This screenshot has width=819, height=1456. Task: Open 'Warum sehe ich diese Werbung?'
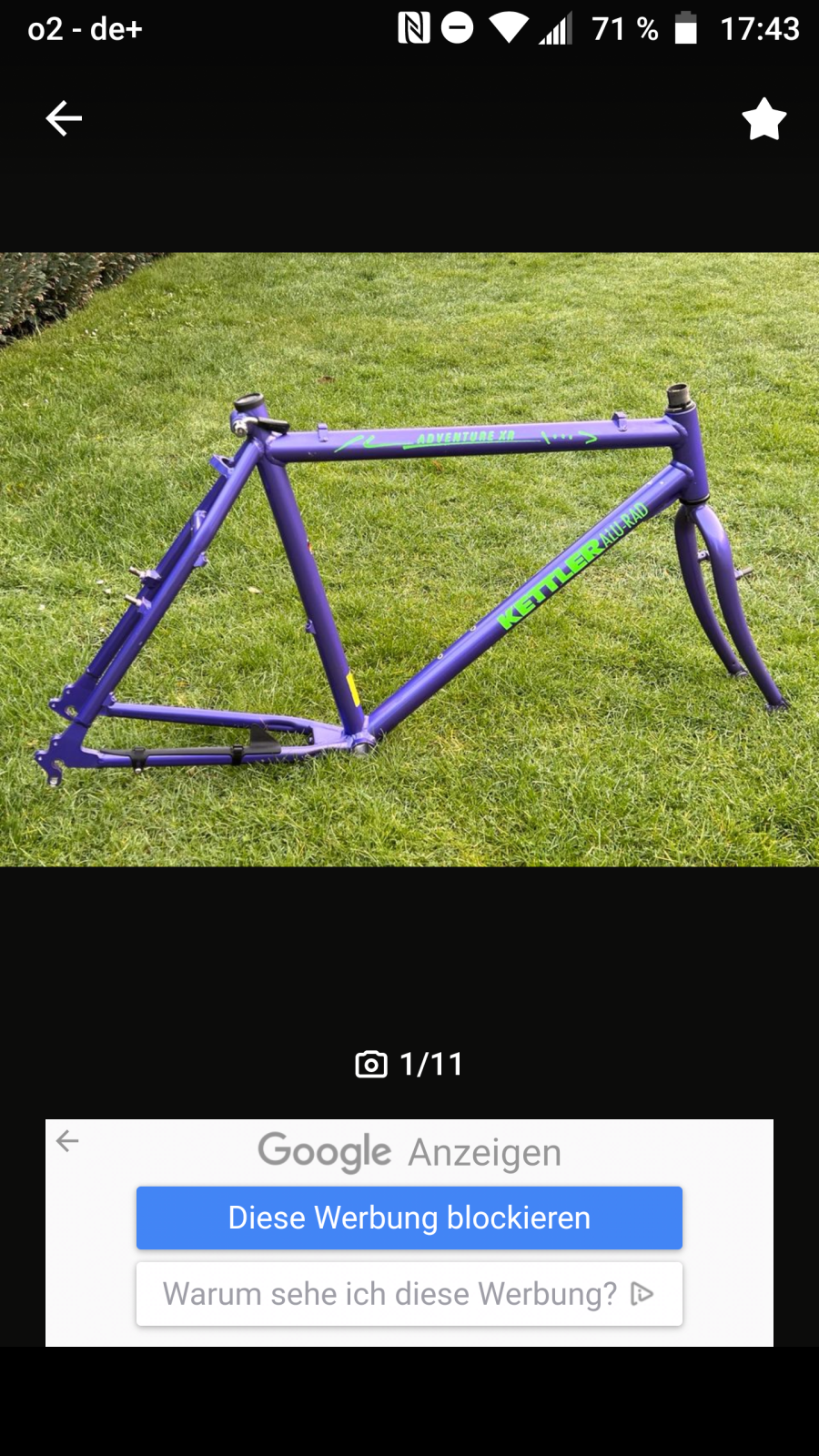click(x=409, y=1293)
